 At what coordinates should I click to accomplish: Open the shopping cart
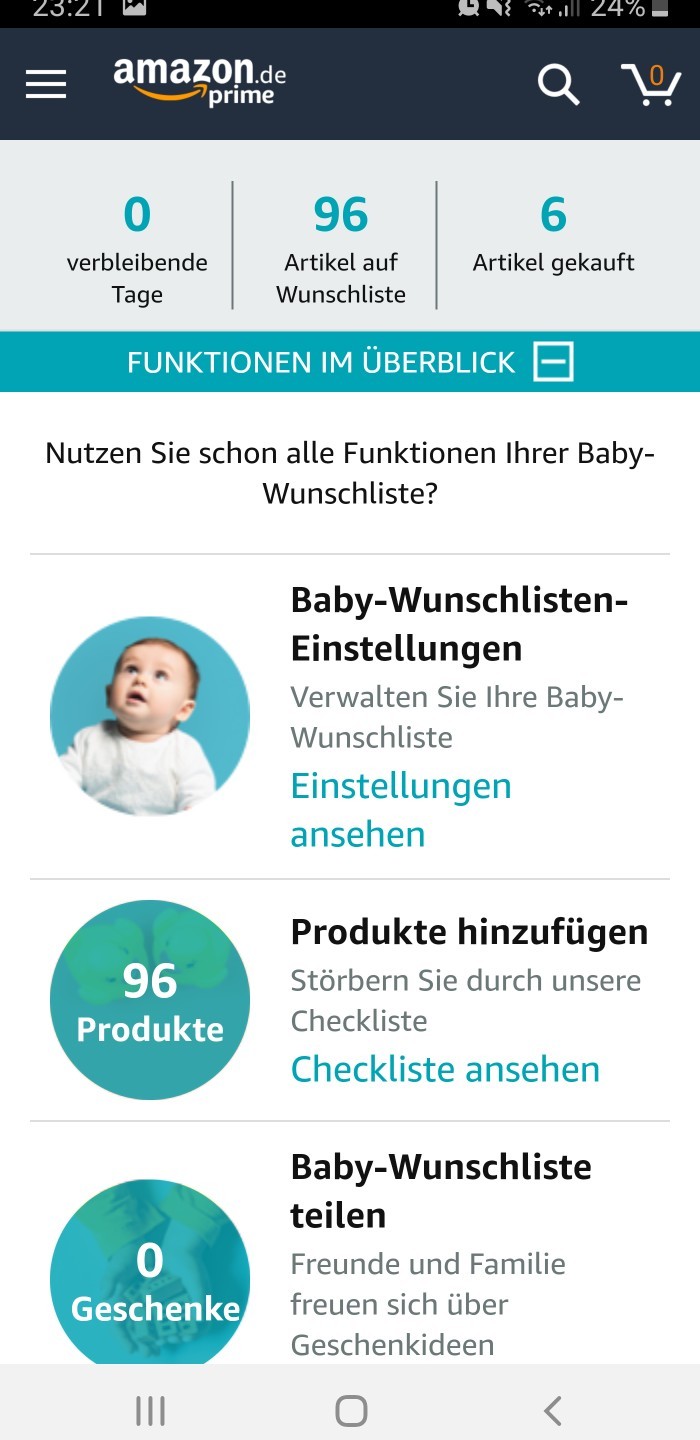(651, 84)
